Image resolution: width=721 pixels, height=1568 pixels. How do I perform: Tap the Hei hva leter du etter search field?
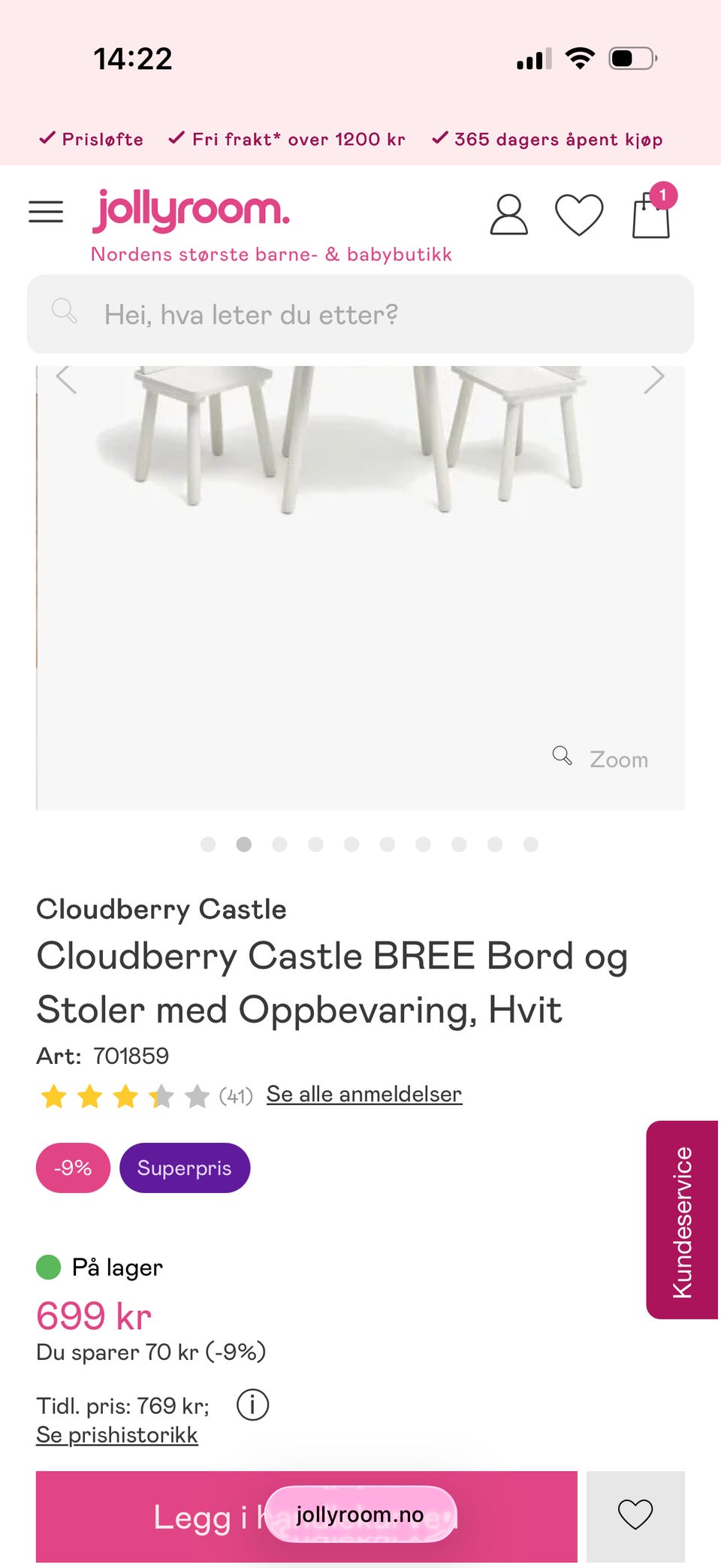coord(360,314)
